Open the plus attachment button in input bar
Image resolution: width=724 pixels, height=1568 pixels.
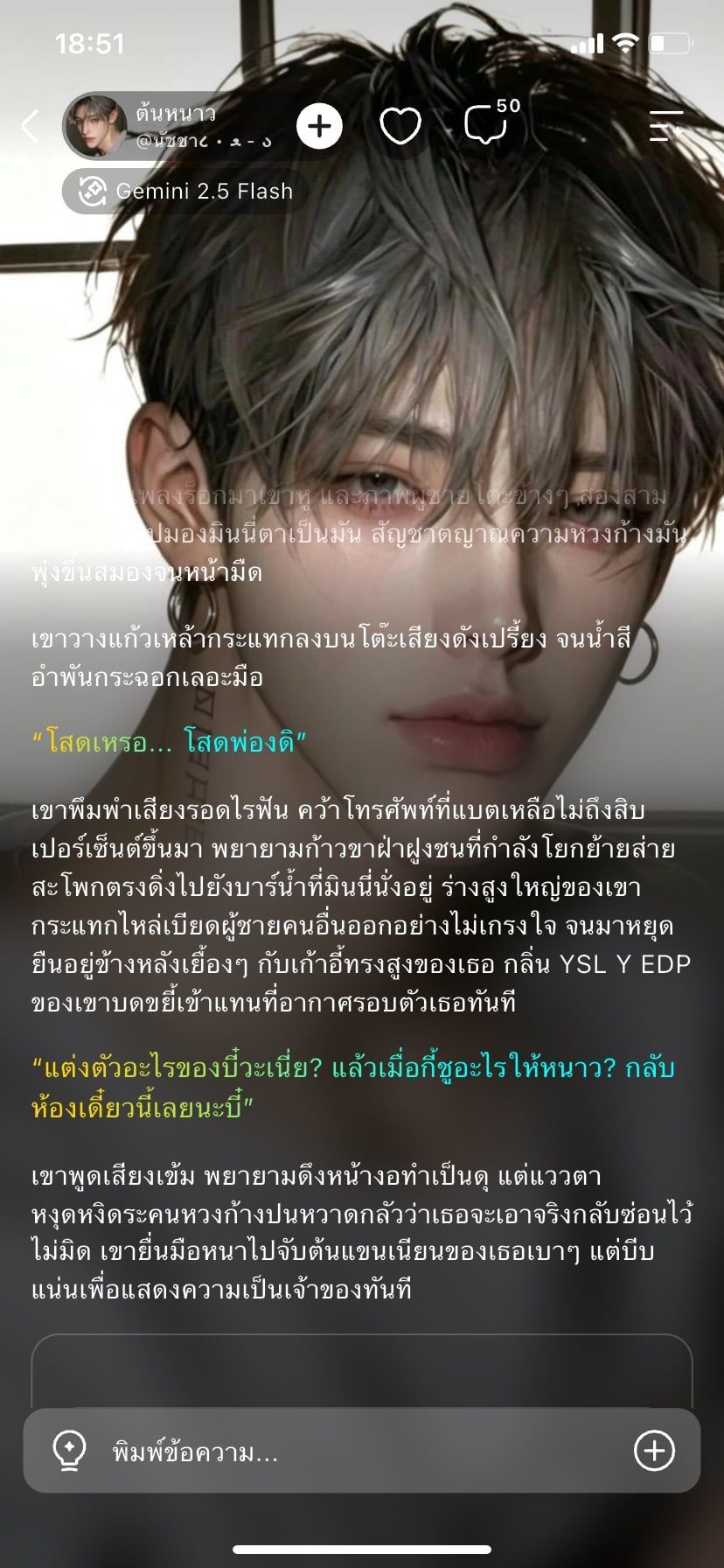654,1451
